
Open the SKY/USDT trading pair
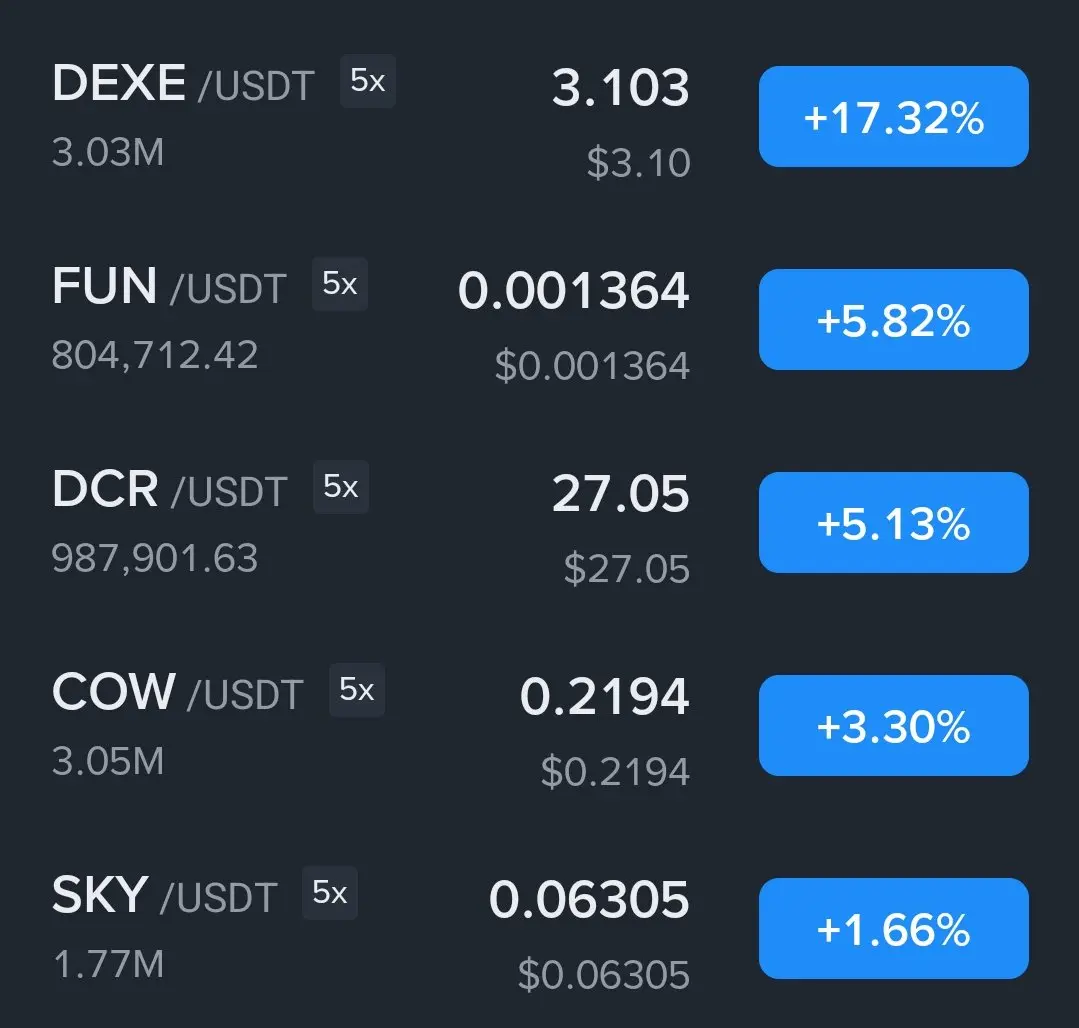pos(163,896)
